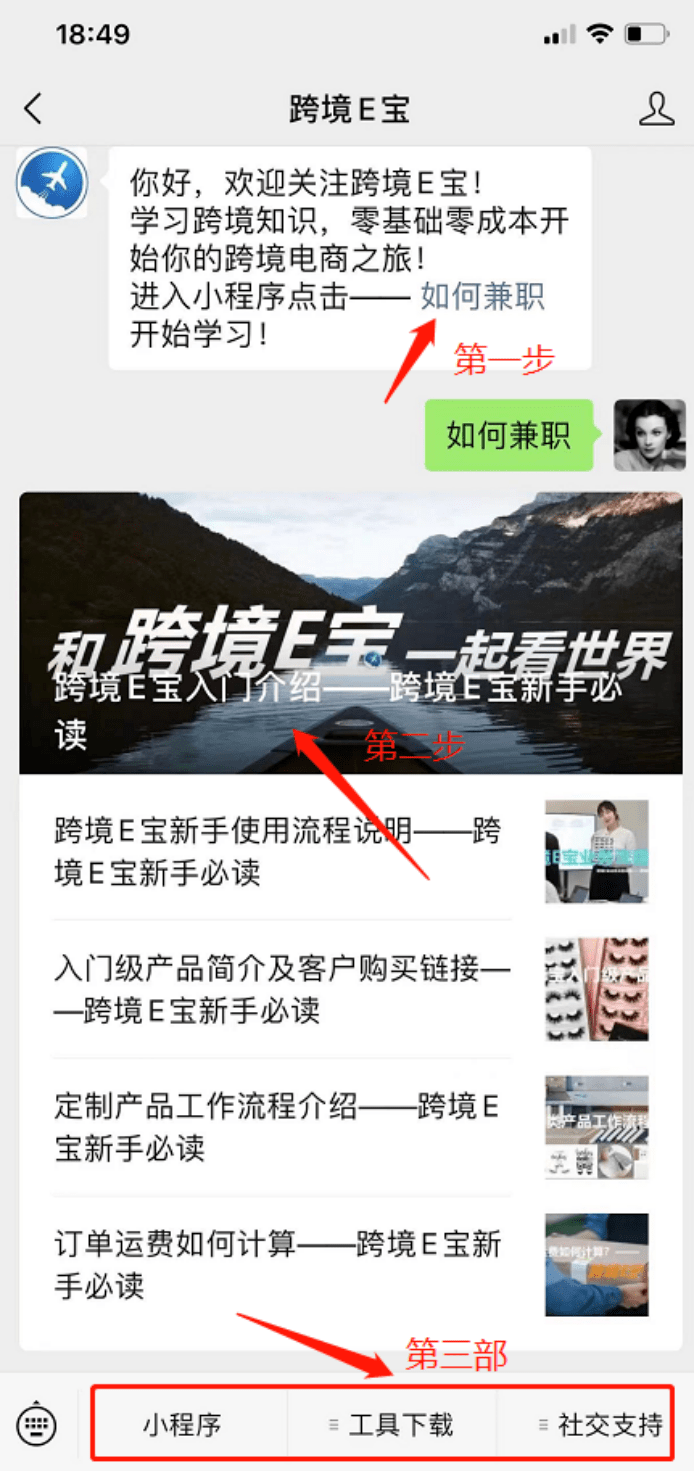Expand the 工具下载 menu
Image resolution: width=694 pixels, height=1472 pixels.
[392, 1424]
